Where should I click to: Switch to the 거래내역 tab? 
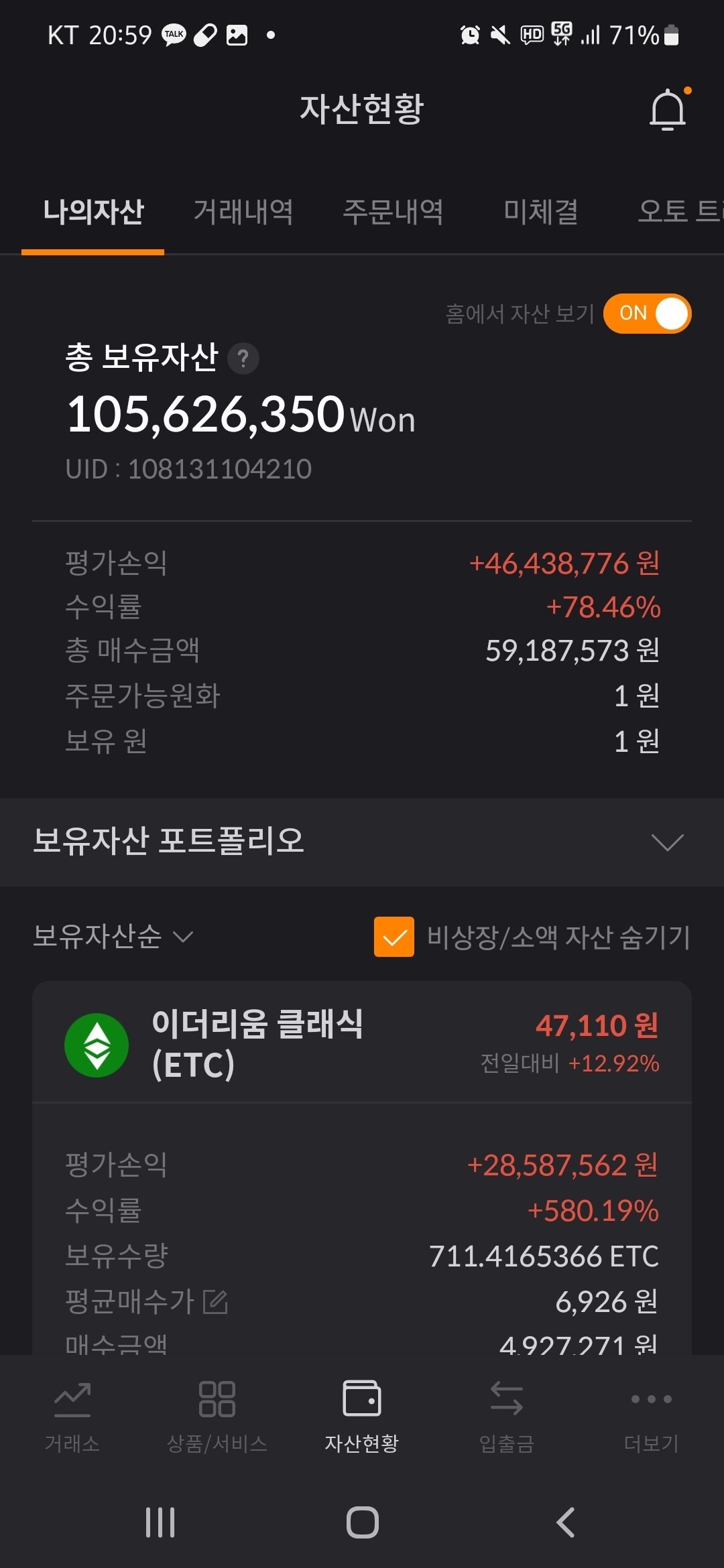pos(244,211)
